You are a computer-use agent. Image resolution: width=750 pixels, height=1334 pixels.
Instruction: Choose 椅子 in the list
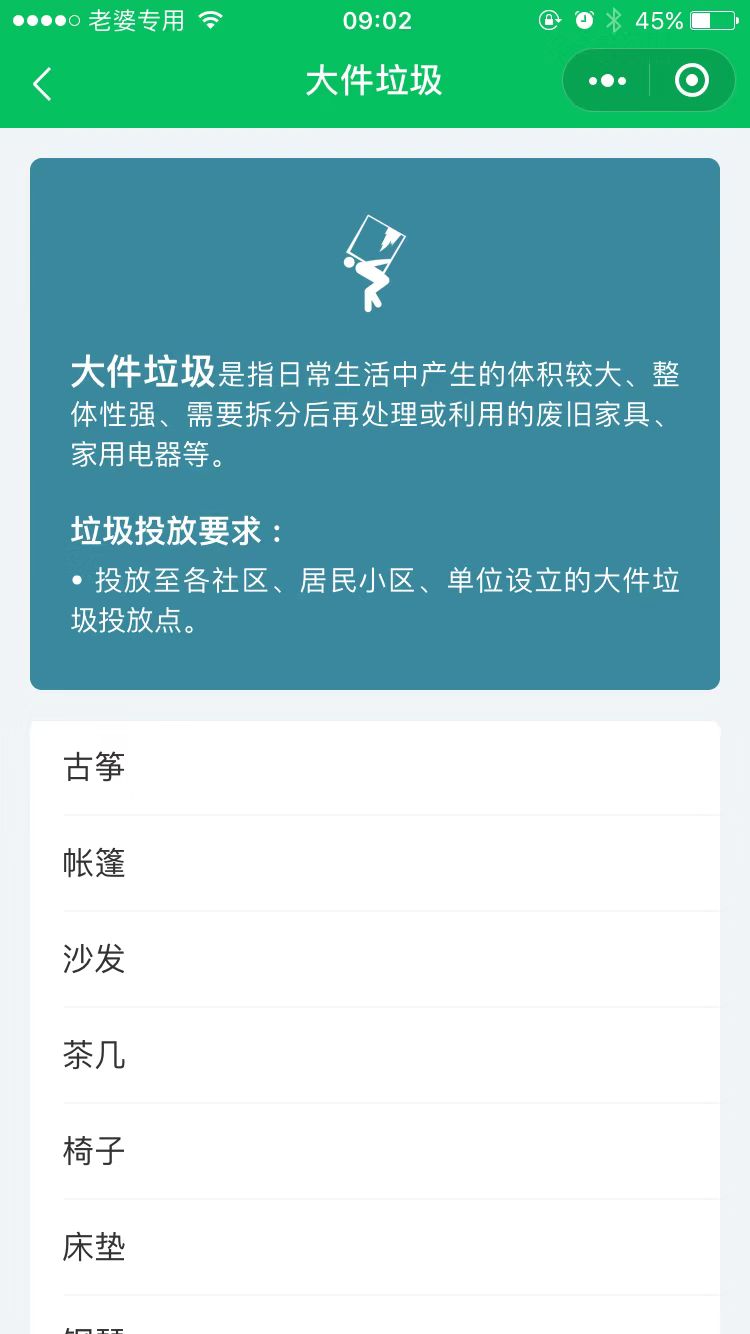tap(375, 1151)
